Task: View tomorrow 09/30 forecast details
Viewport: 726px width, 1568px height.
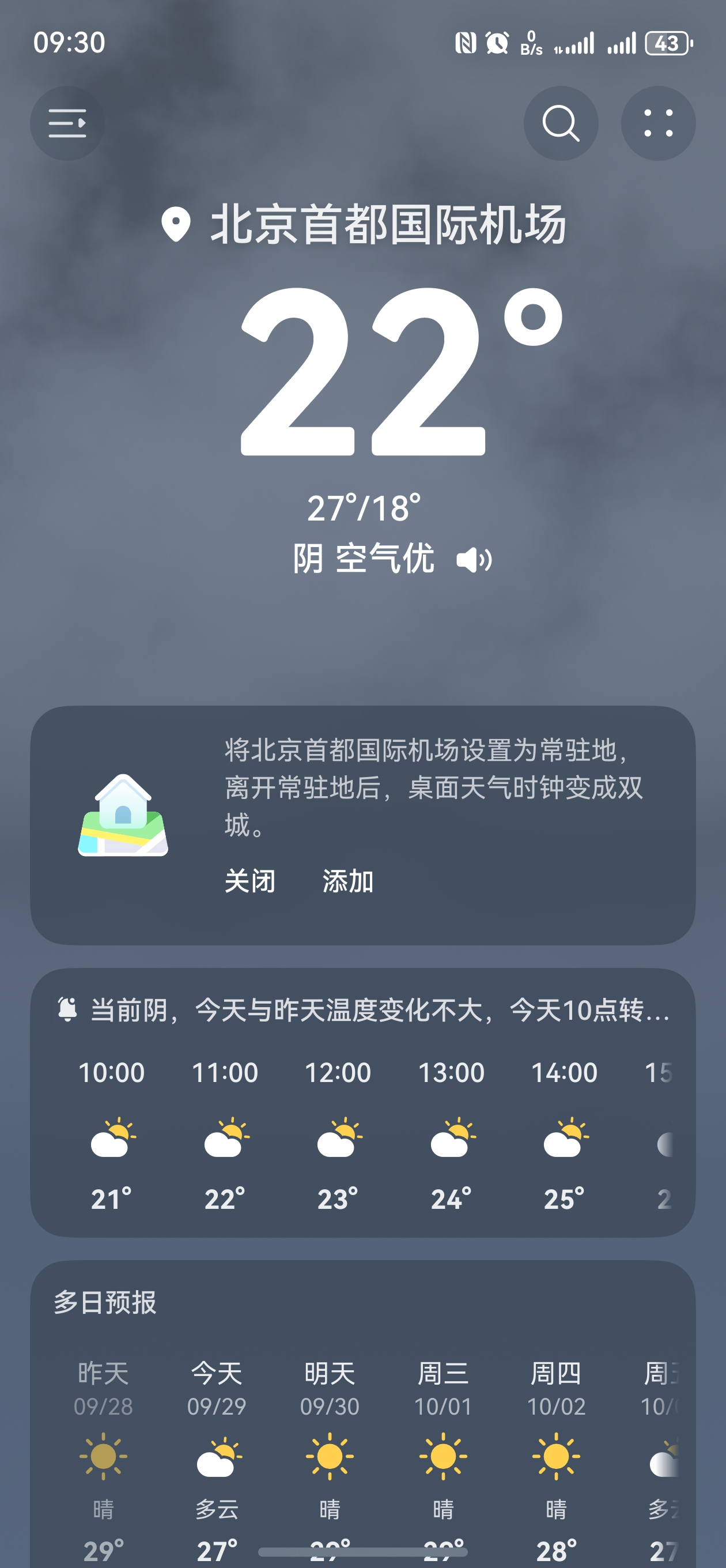Action: 330,1455
